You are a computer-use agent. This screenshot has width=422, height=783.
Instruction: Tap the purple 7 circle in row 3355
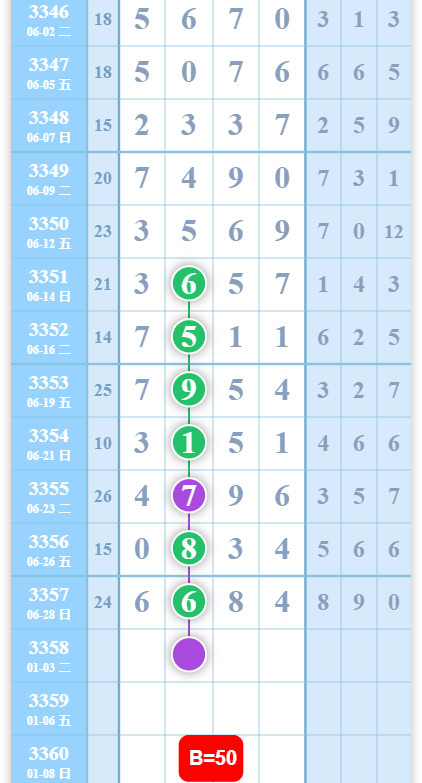tap(189, 495)
